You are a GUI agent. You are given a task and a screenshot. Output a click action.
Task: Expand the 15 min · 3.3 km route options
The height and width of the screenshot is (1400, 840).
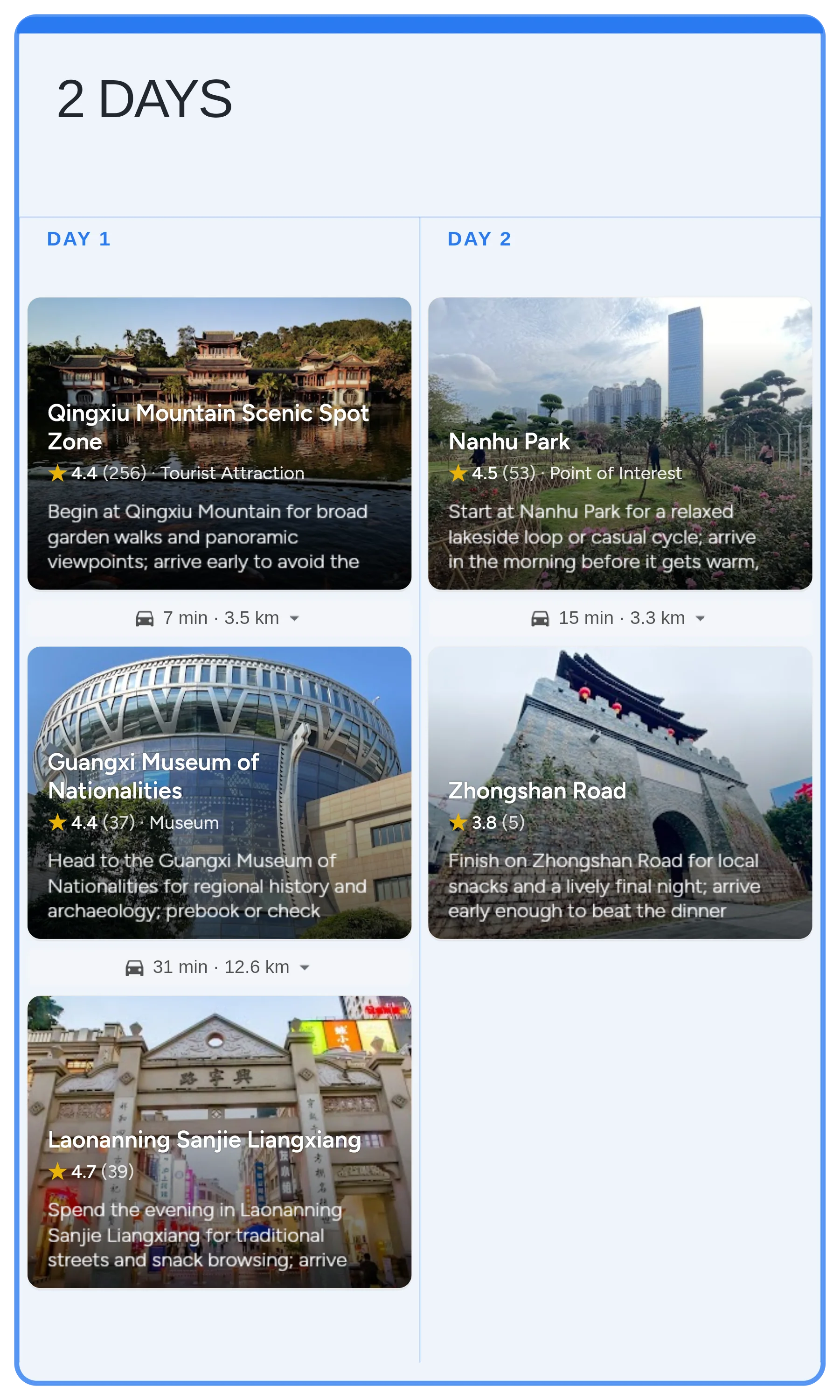coord(700,618)
